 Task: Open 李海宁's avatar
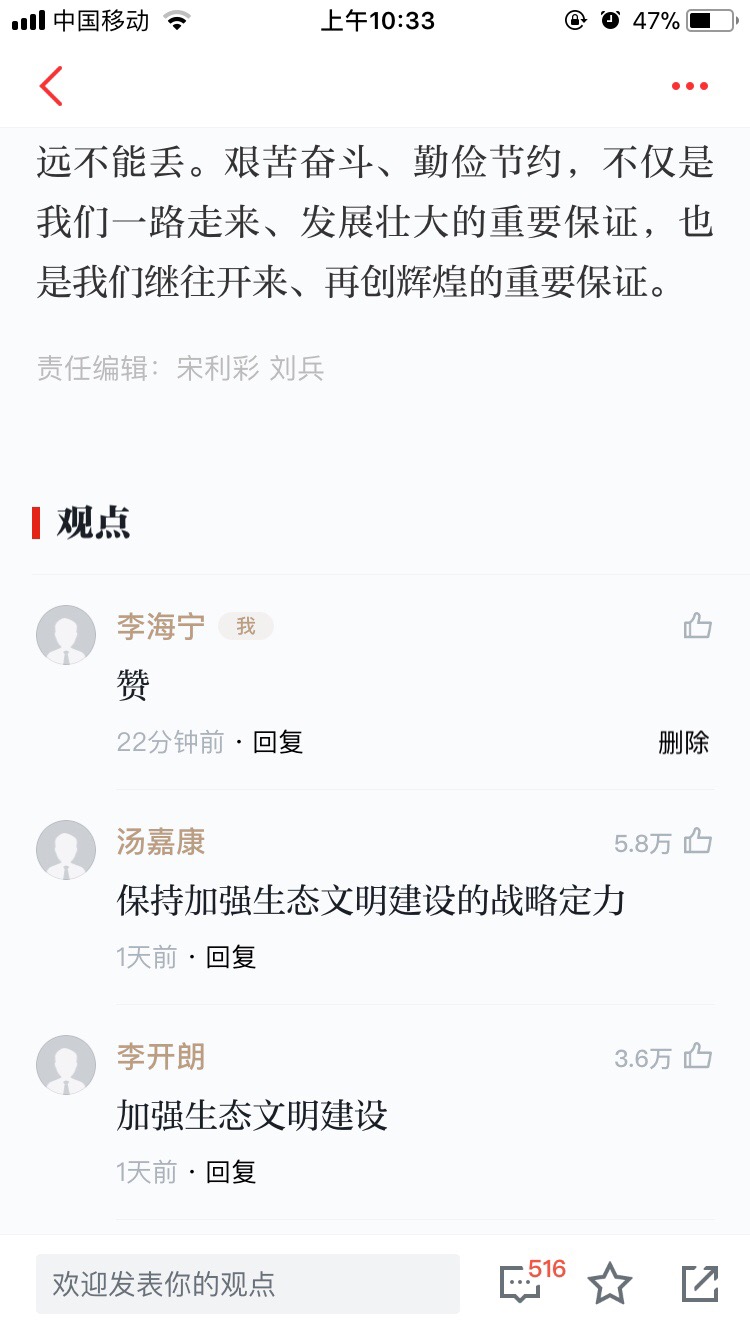[x=66, y=635]
